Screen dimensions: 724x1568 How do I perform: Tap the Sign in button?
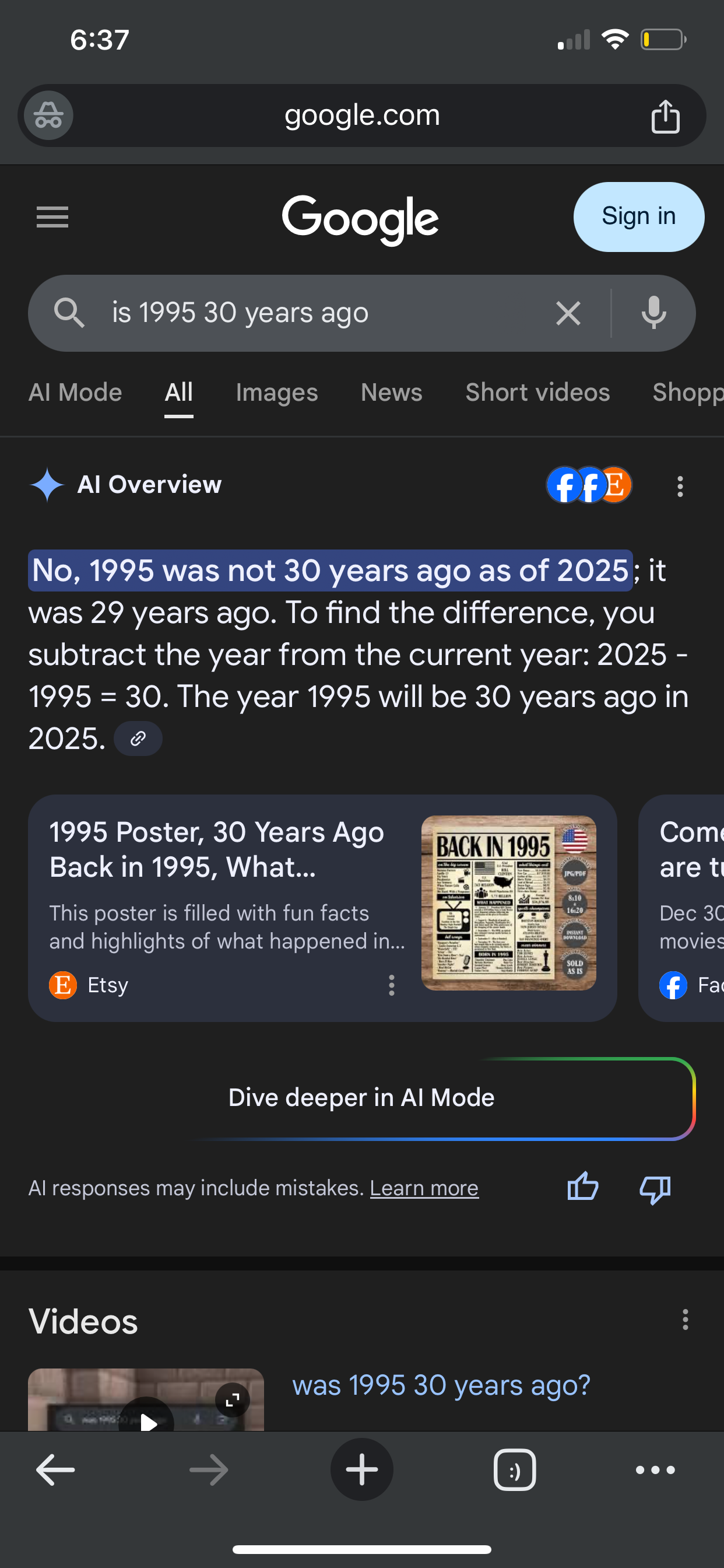click(638, 216)
